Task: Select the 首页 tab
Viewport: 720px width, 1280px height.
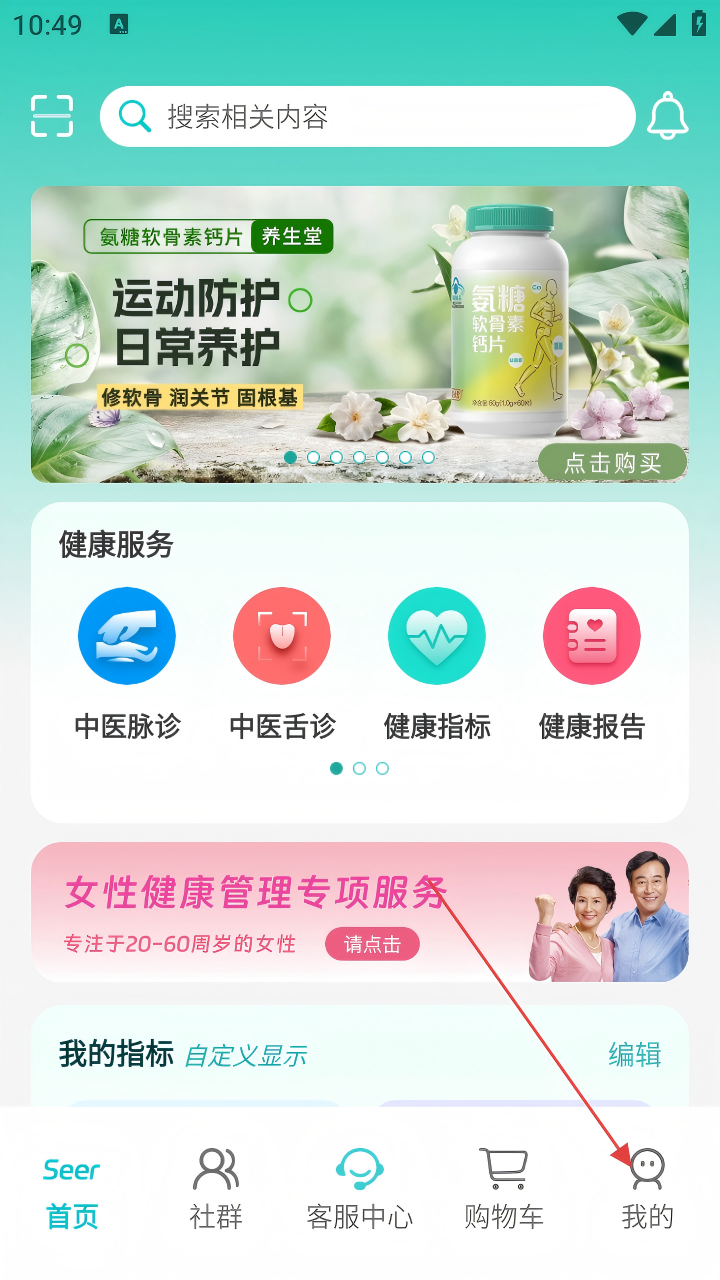Action: click(72, 1189)
